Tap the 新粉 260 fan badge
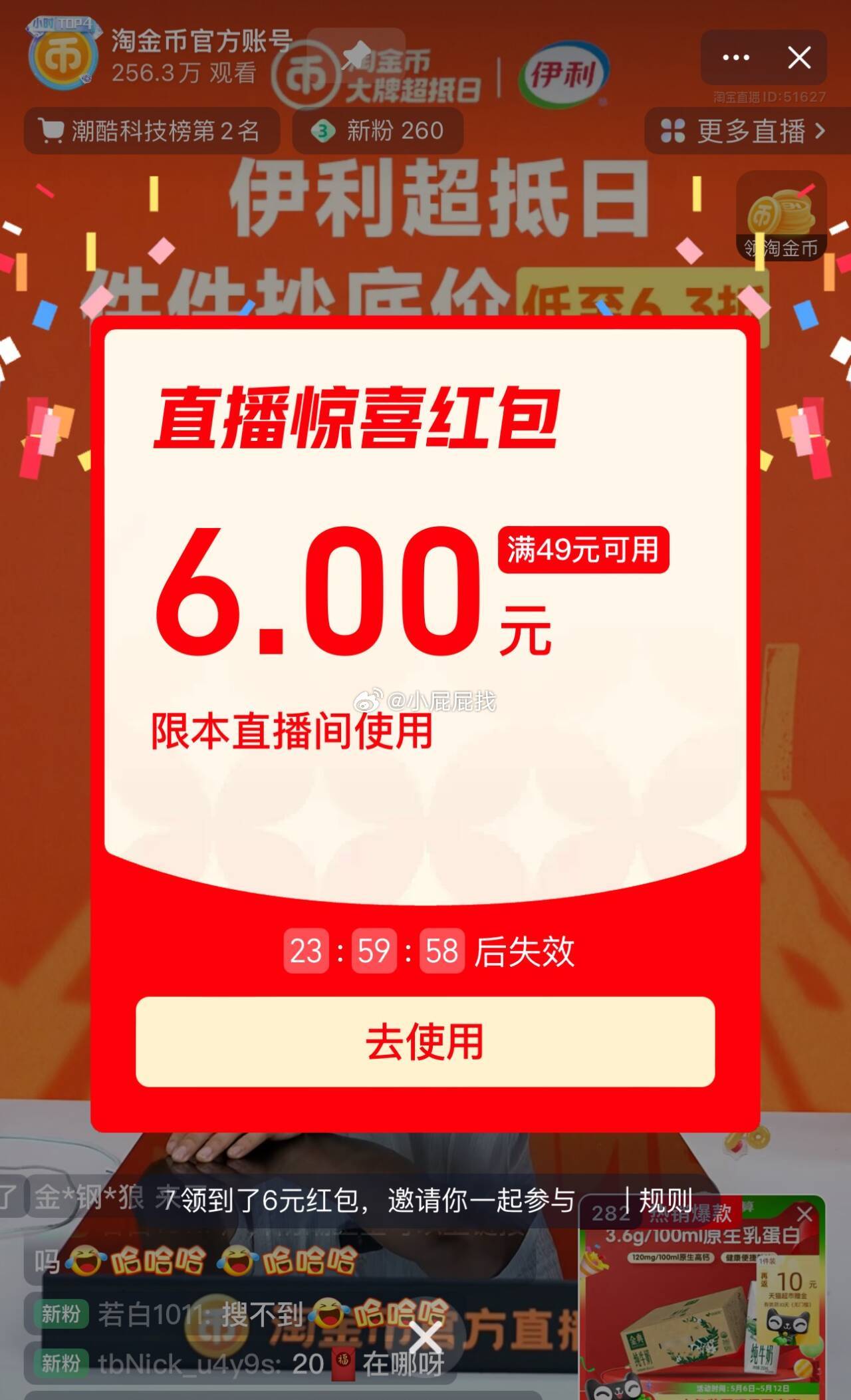 pyautogui.click(x=378, y=131)
